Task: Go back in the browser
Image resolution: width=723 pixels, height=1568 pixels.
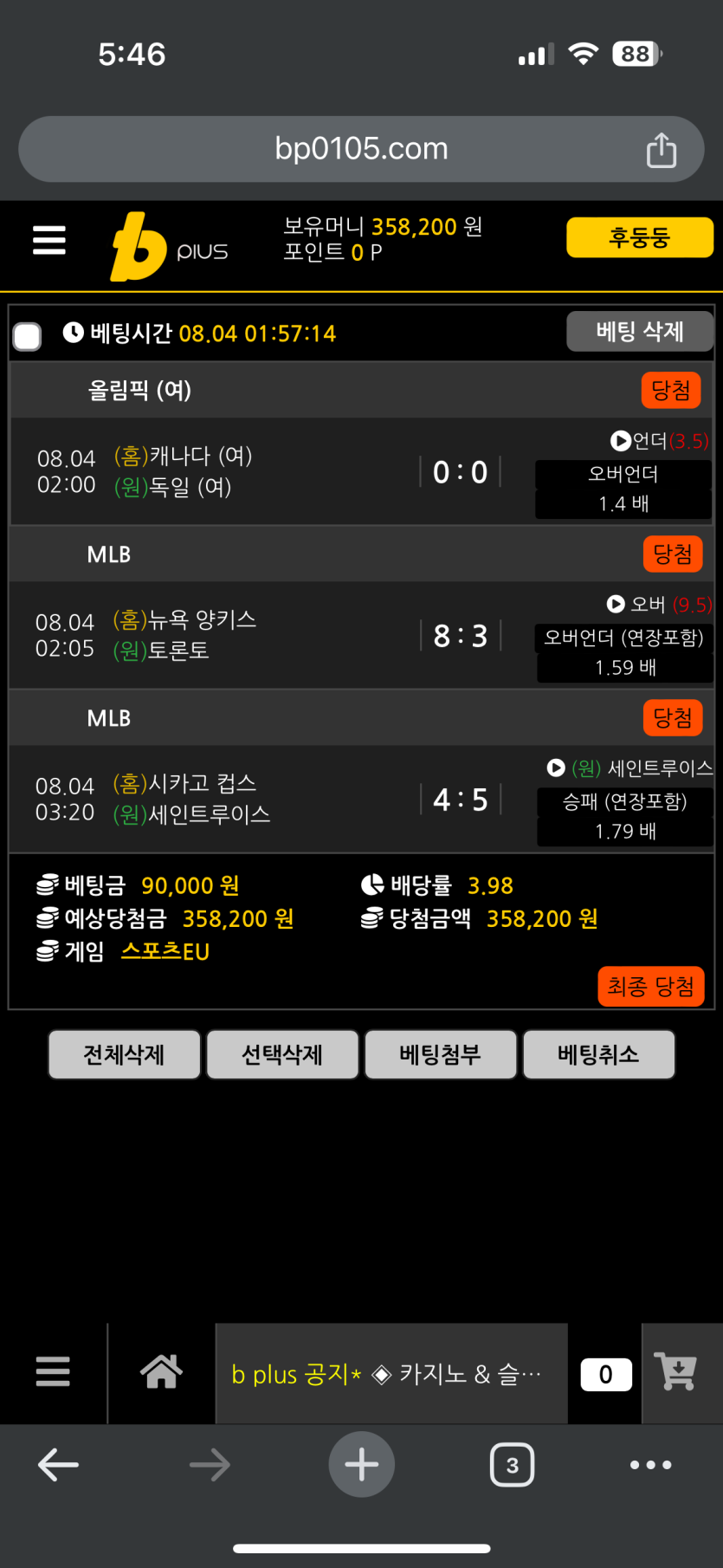Action: [59, 1465]
